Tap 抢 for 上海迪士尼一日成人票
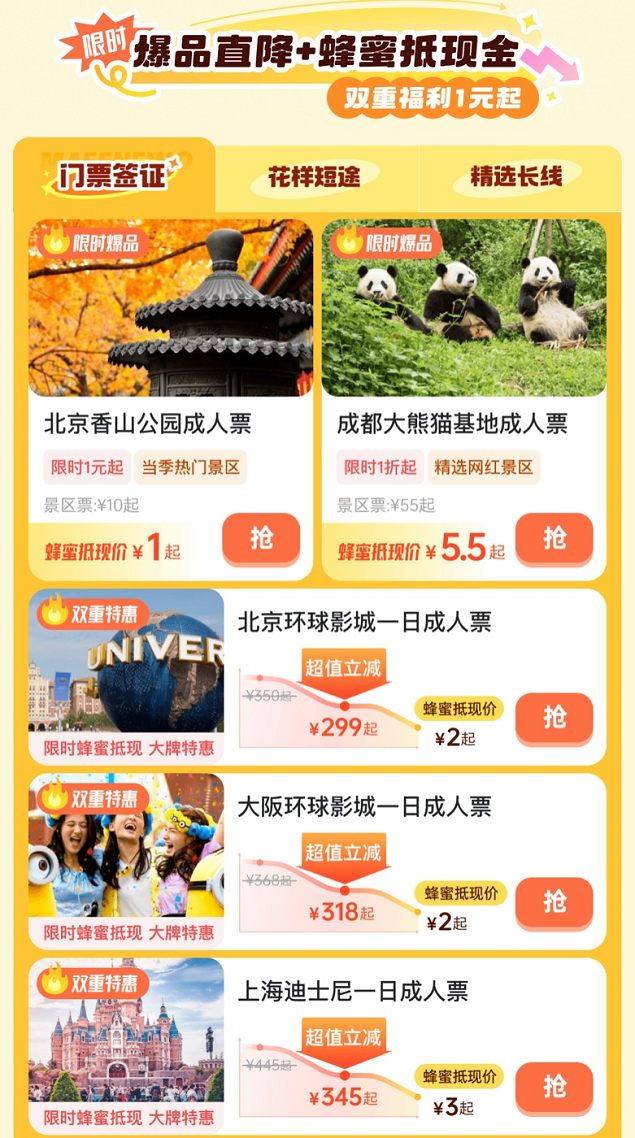 [x=554, y=1087]
